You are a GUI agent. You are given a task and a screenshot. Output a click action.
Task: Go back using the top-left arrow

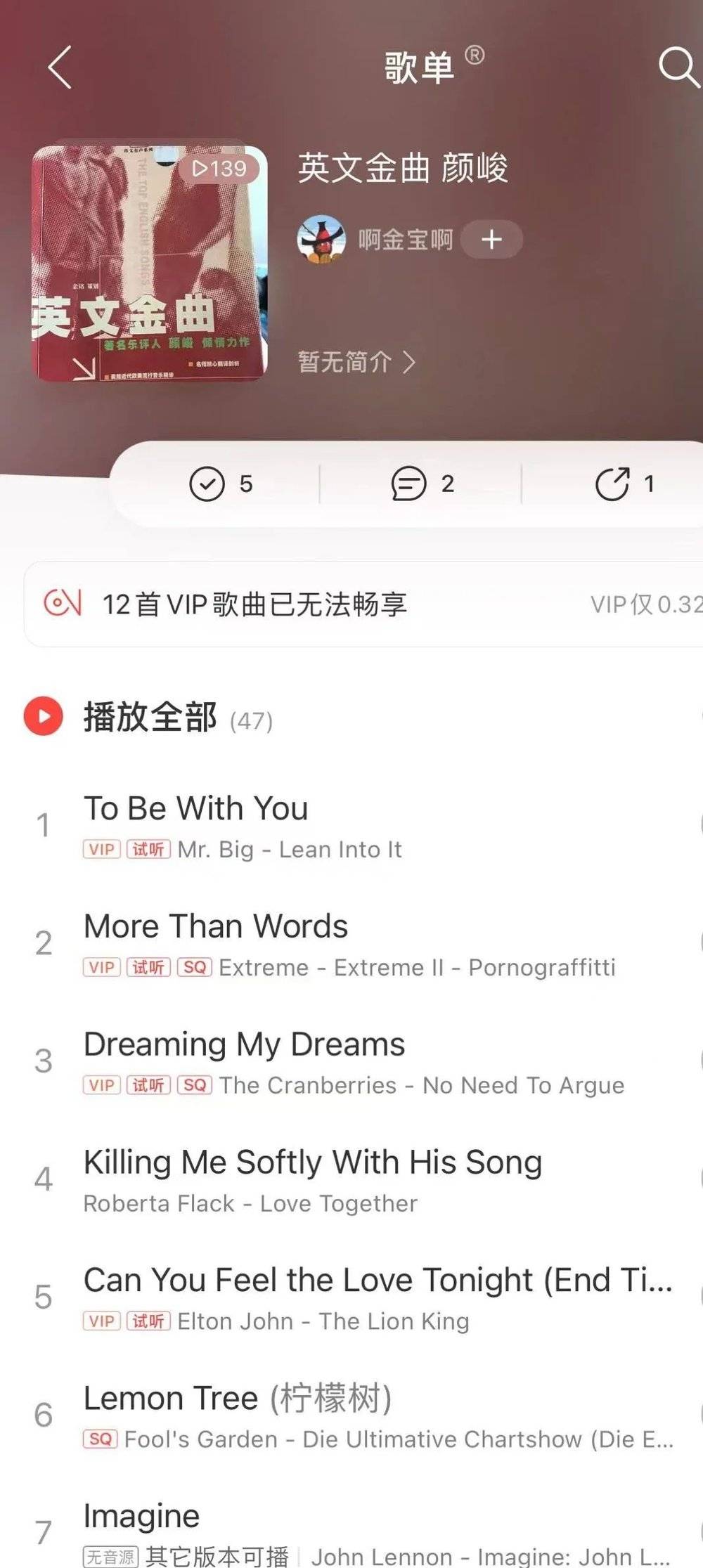[60, 68]
